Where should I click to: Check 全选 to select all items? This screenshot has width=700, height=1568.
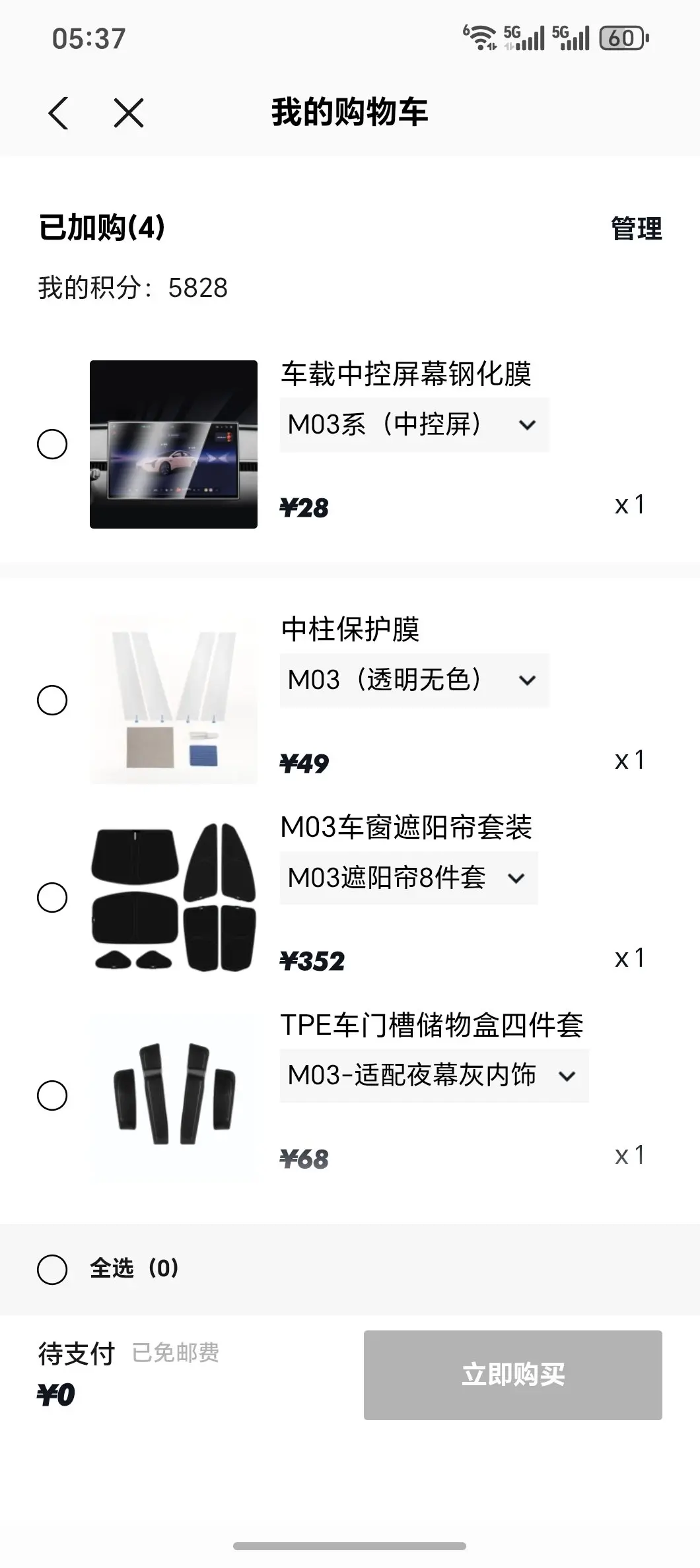point(52,1269)
